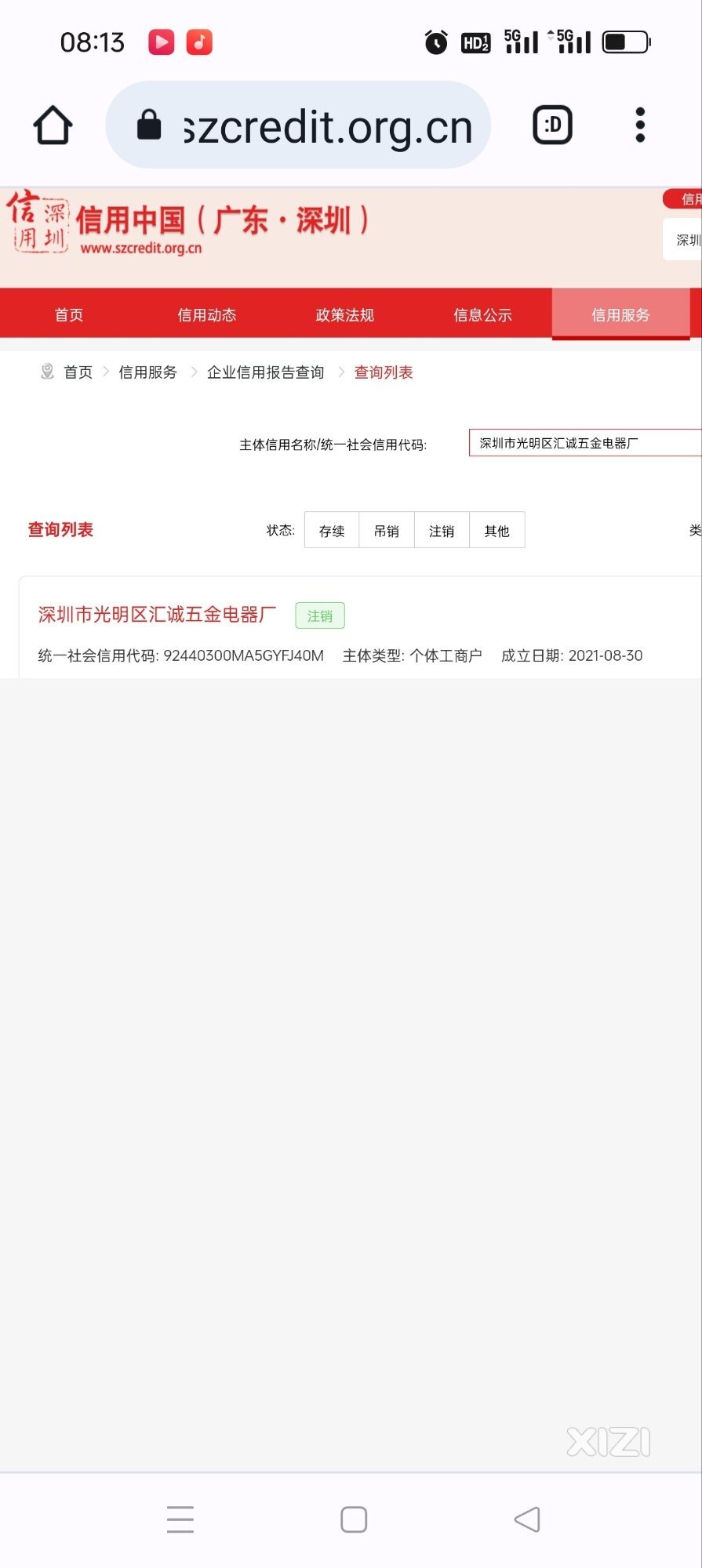
Task: Switch to the 信息公示 tab
Action: point(482,314)
